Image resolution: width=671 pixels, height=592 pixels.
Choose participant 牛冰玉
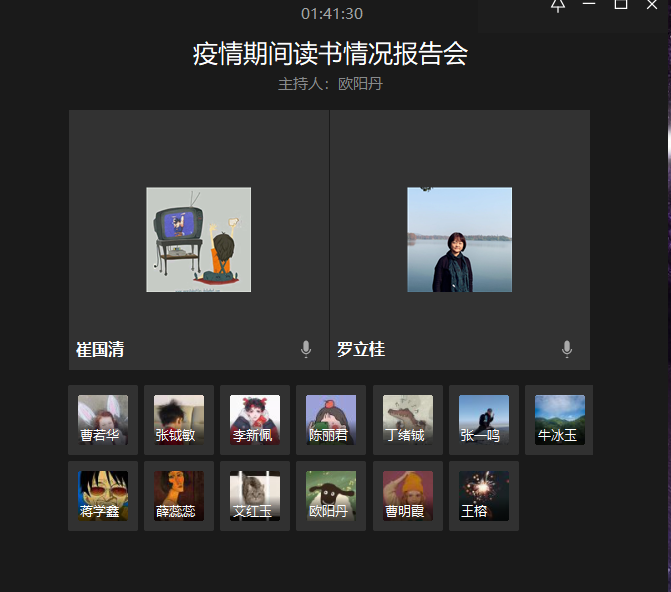tap(560, 420)
